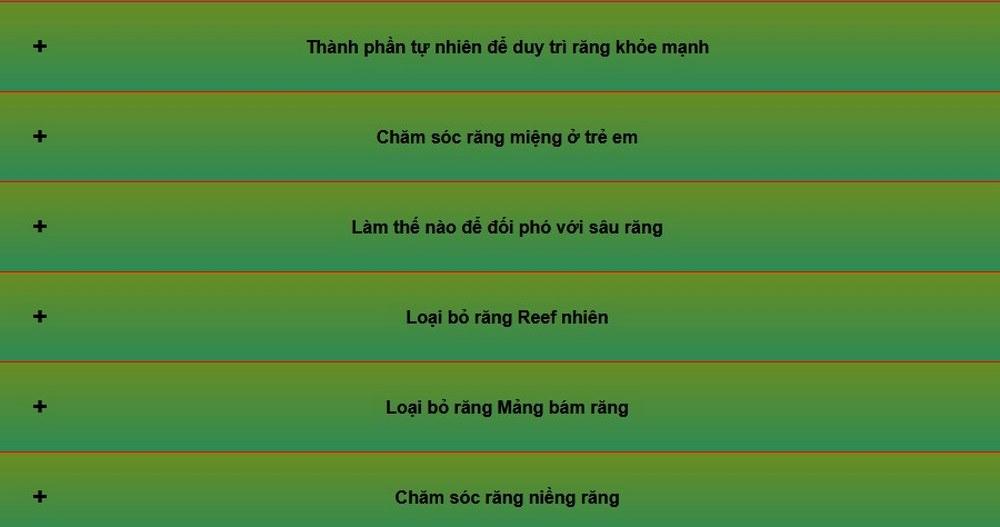
Task: Open 'Chăm sóc răng niềng răng' accordion
Action: click(x=507, y=497)
